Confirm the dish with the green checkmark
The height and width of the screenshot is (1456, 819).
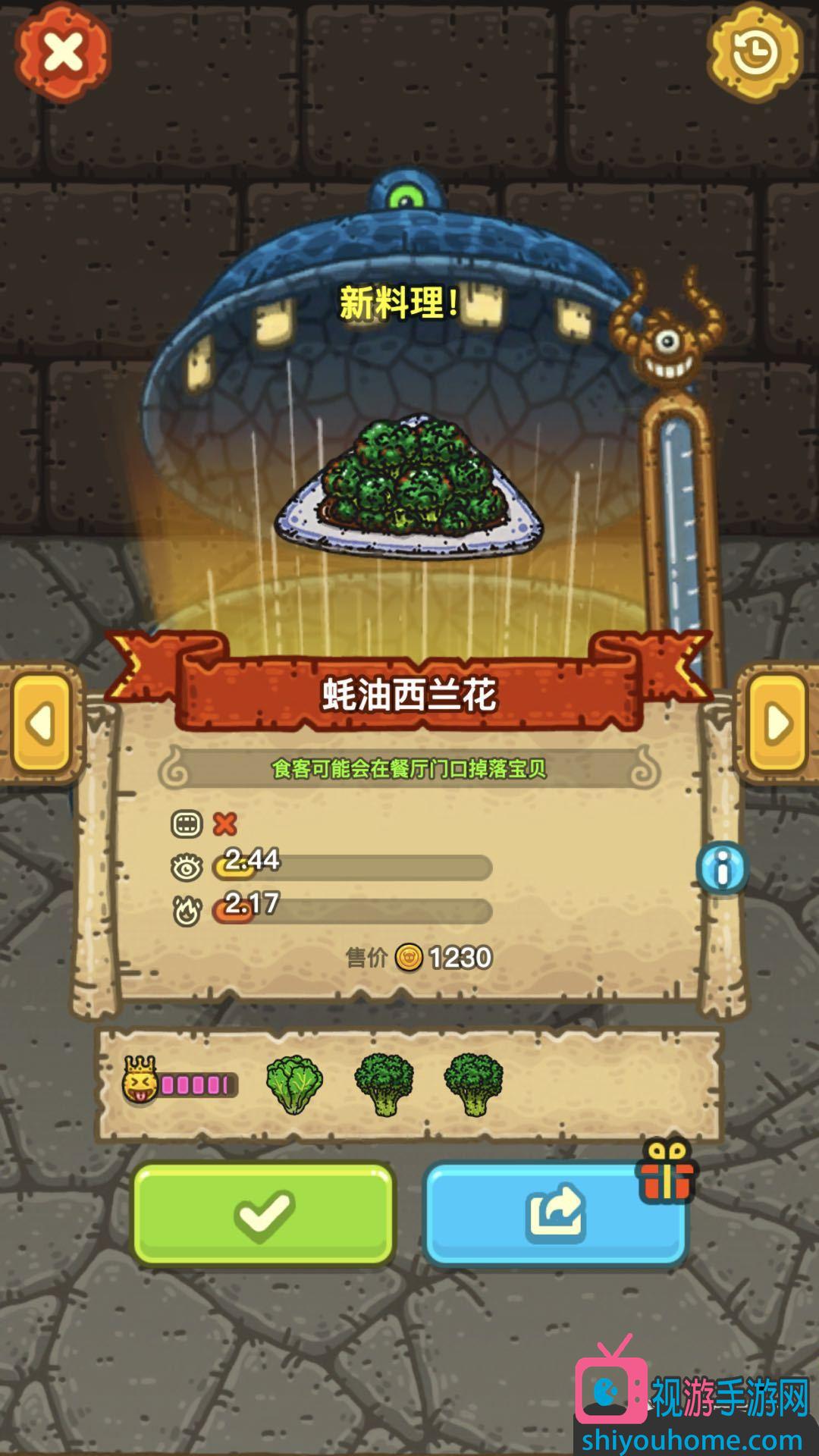point(263,1215)
